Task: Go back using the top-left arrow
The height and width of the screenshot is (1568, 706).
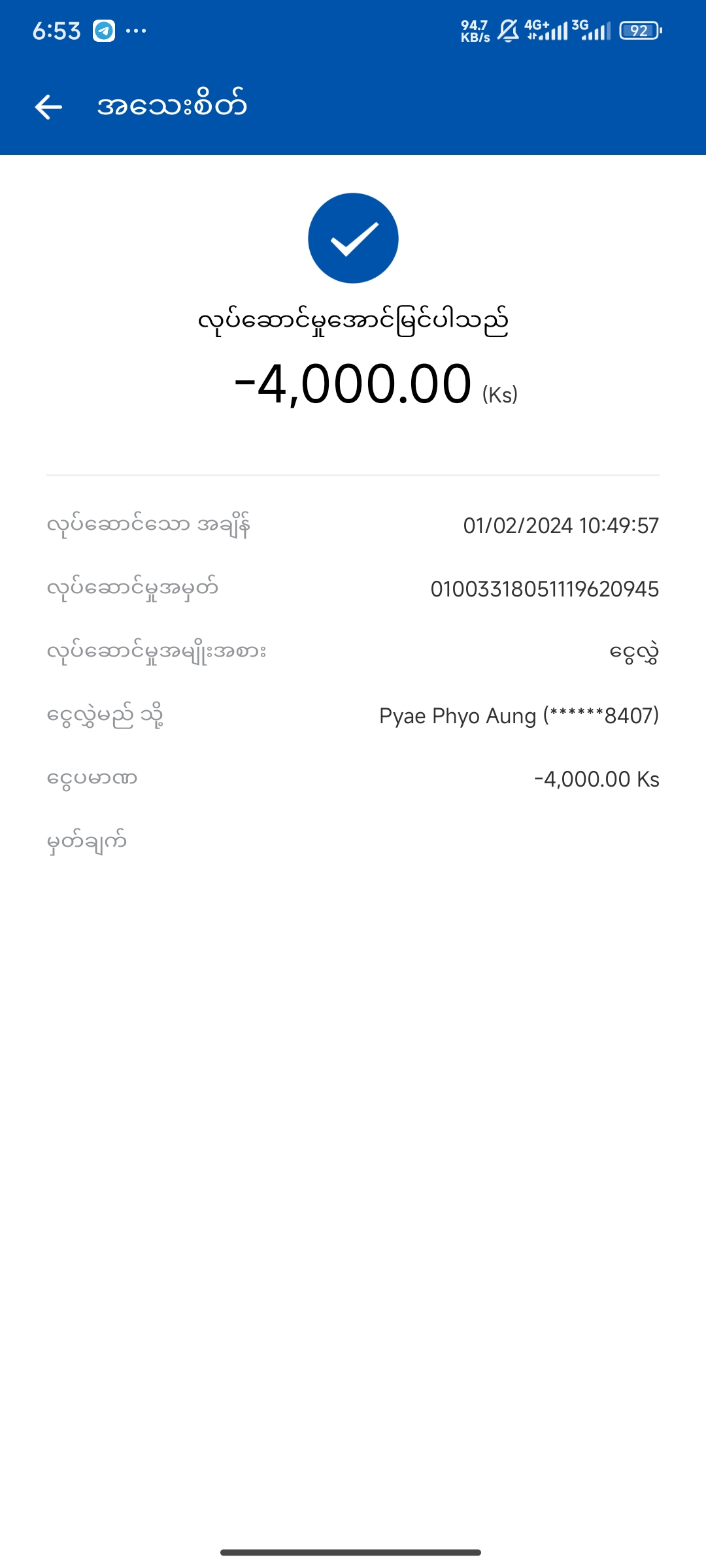Action: point(48,106)
